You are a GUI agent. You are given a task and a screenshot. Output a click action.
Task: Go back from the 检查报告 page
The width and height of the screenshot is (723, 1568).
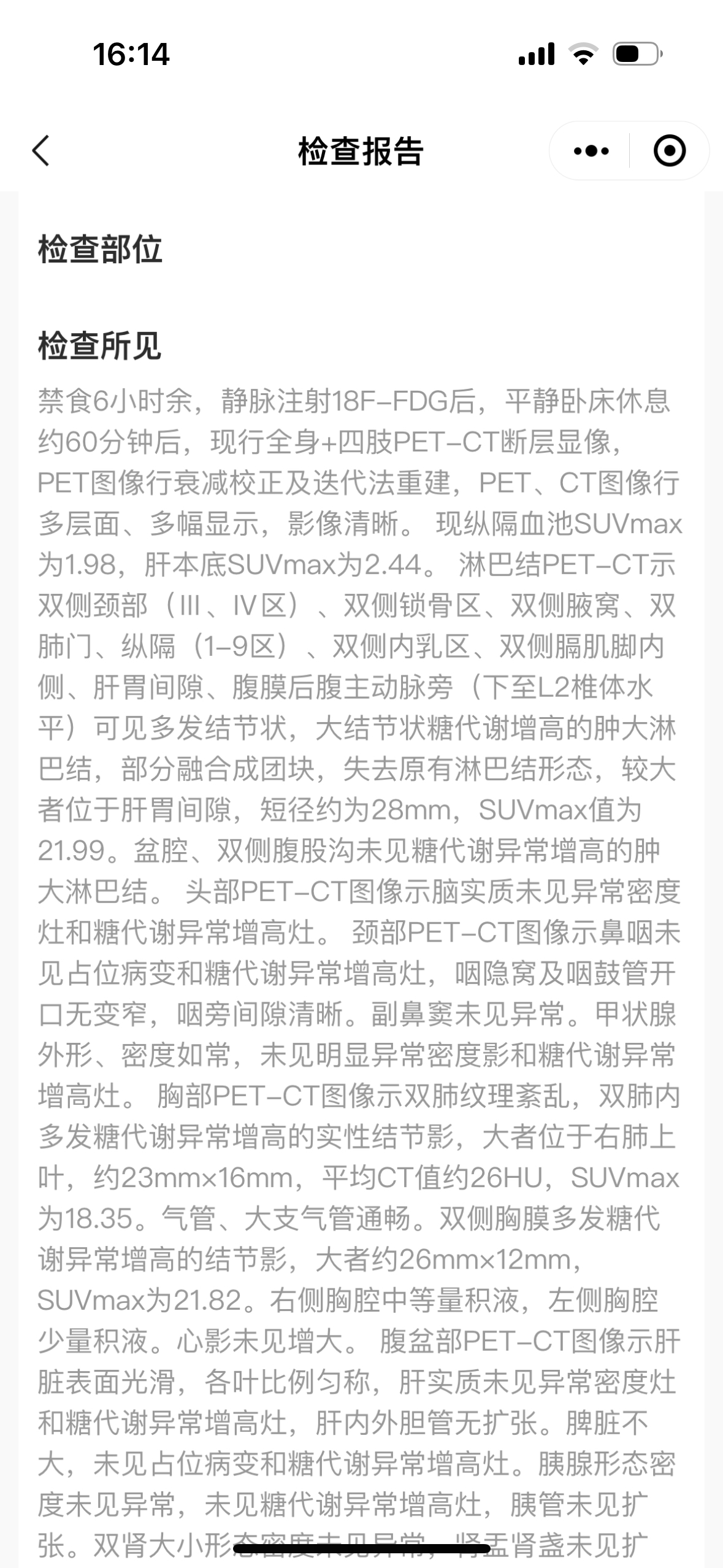coord(40,151)
